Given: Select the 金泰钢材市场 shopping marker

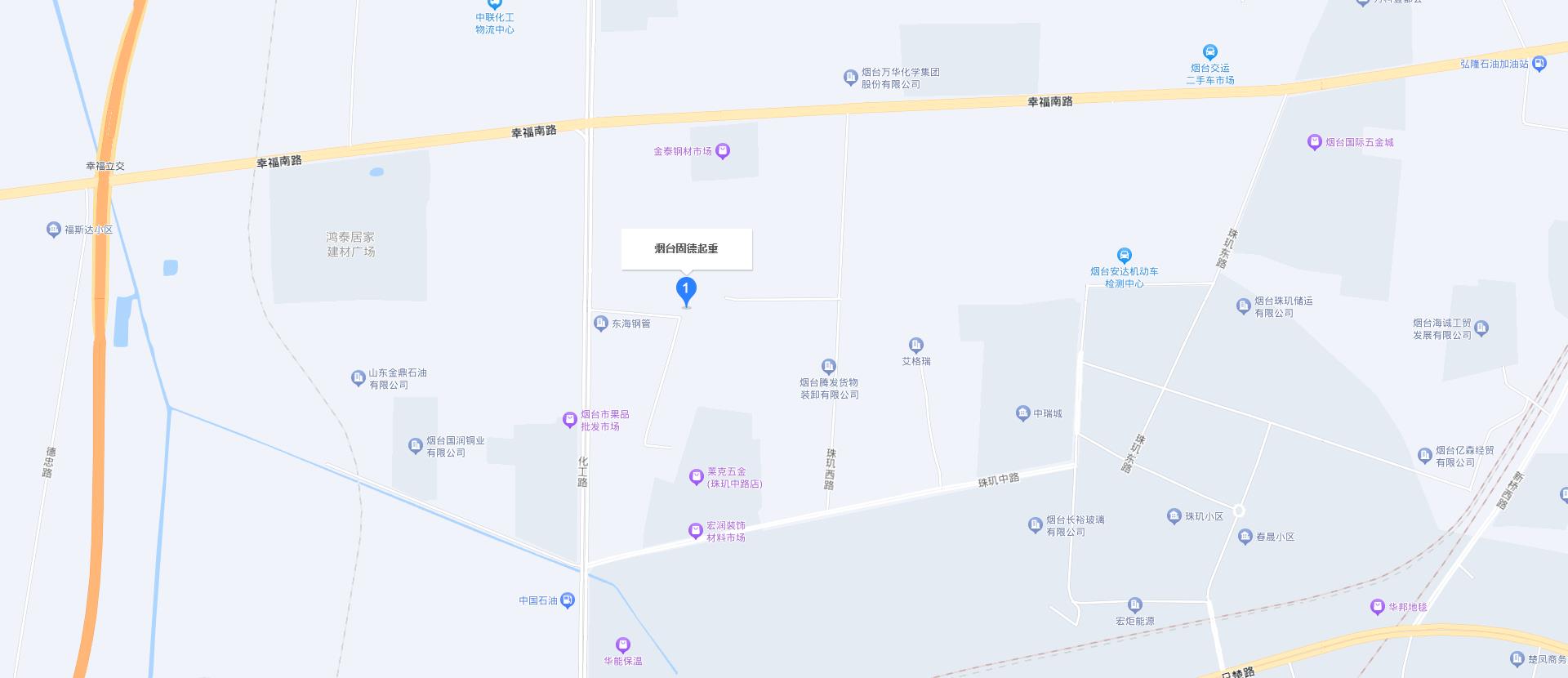Looking at the screenshot, I should (x=723, y=151).
